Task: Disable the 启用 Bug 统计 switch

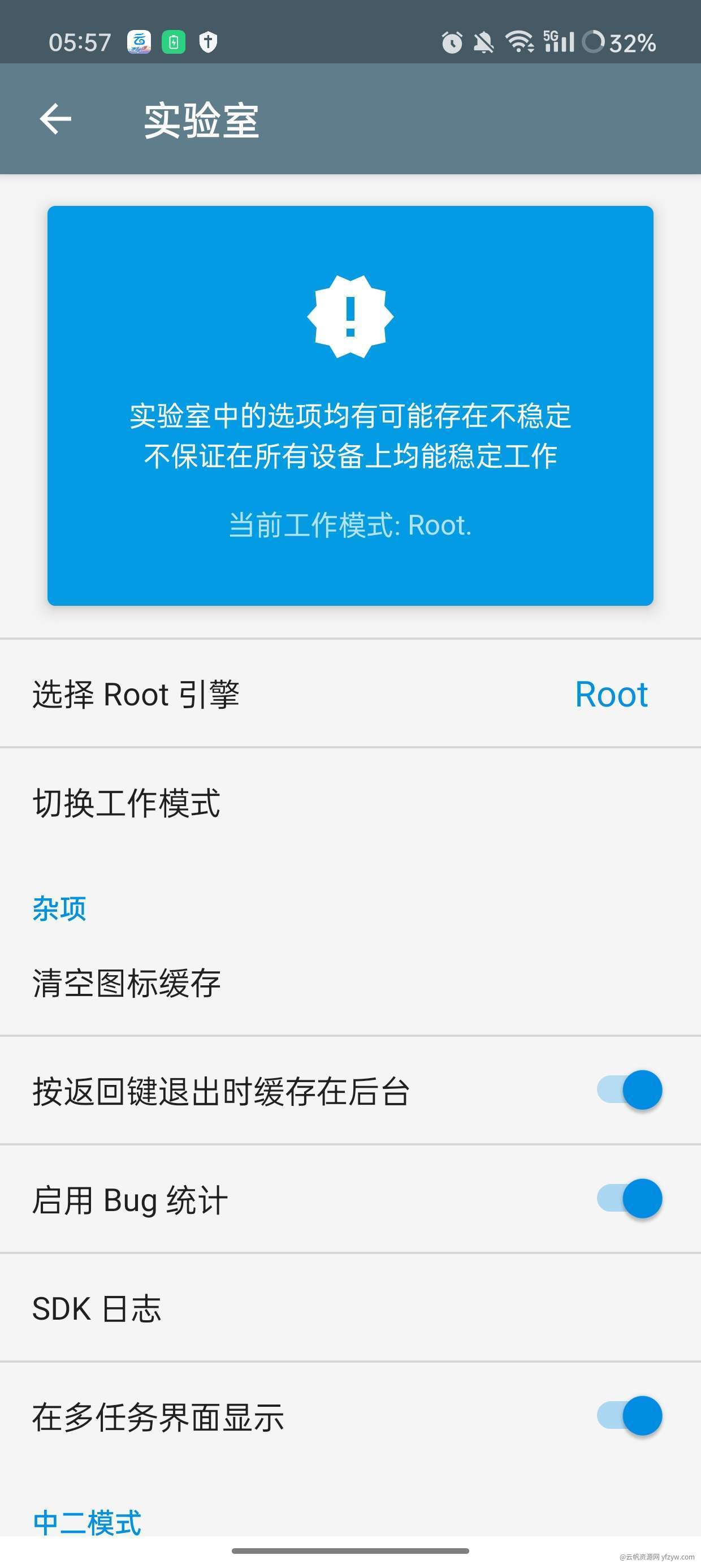Action: point(629,1198)
